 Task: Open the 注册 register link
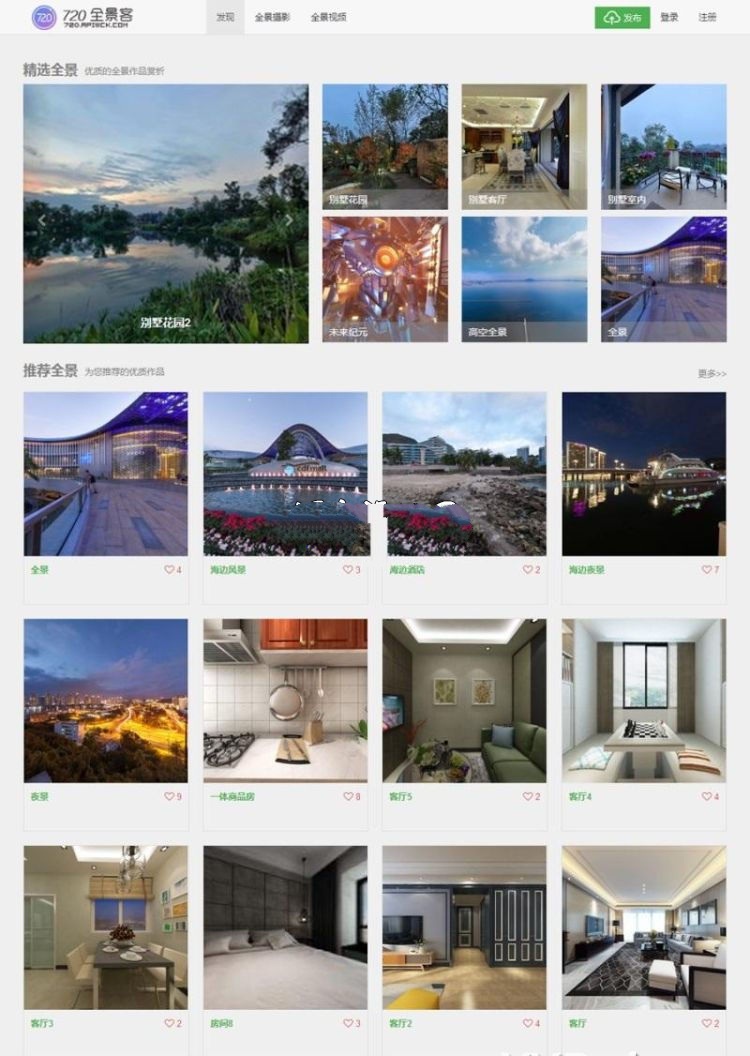pos(707,17)
